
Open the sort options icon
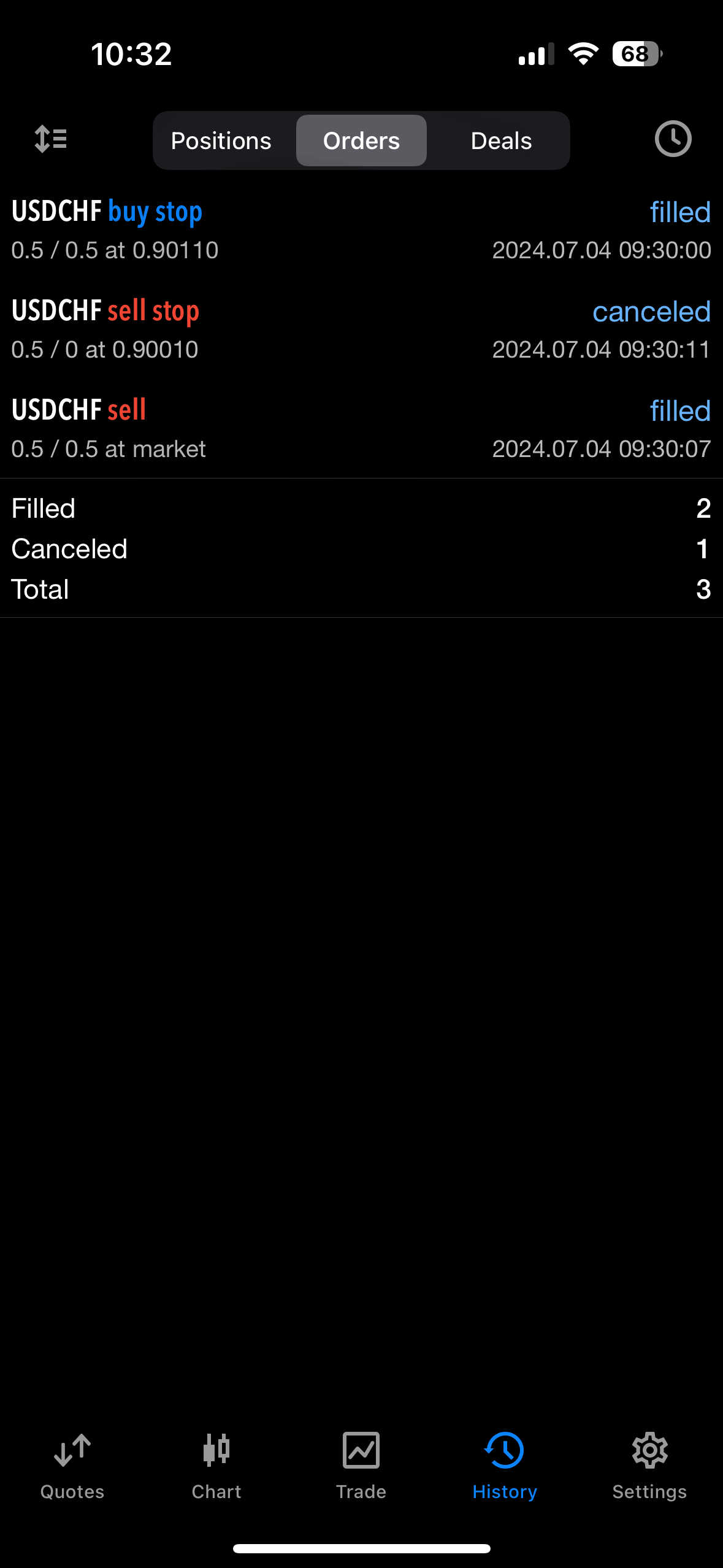point(51,139)
